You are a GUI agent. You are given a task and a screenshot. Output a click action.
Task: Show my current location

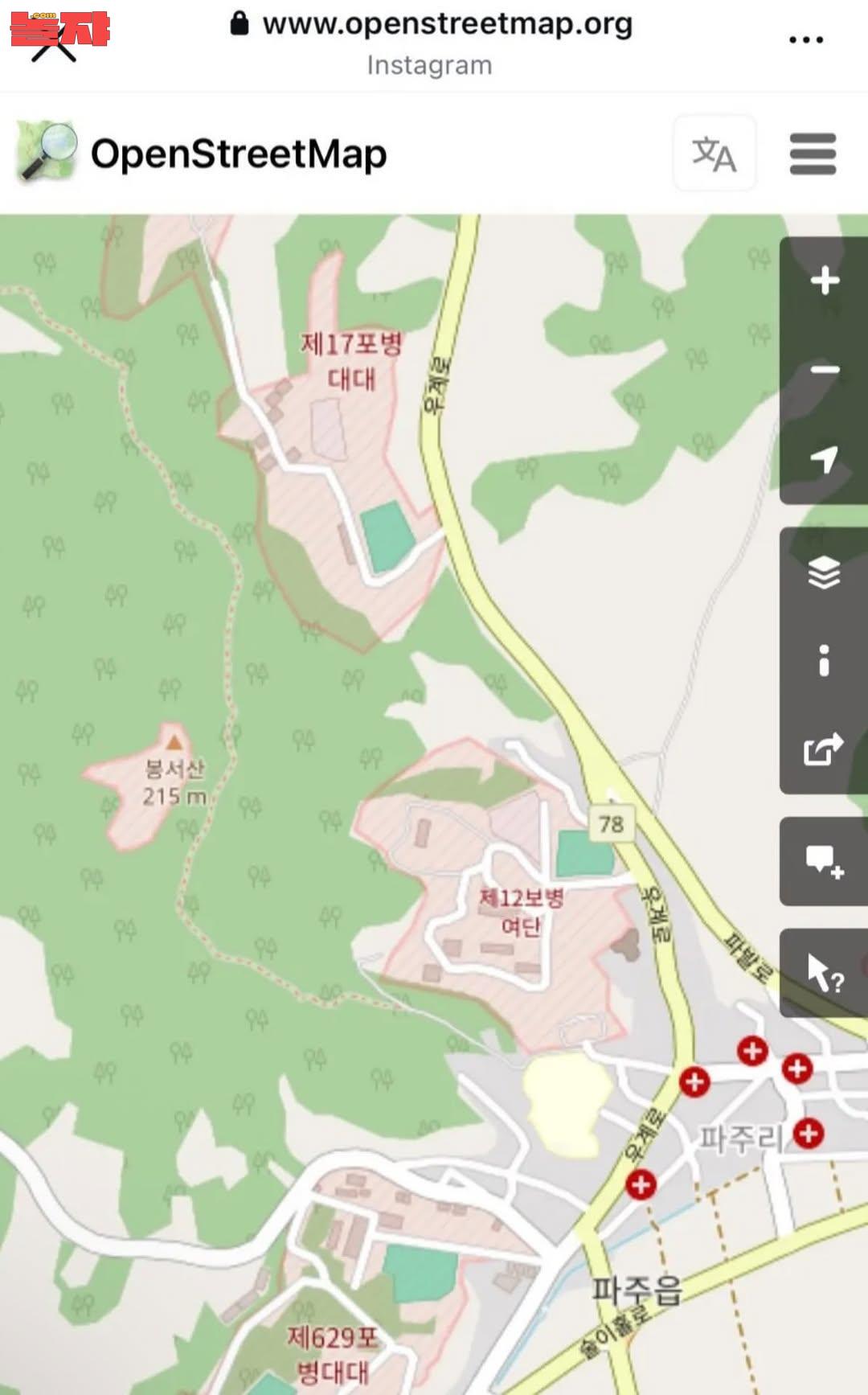[824, 459]
